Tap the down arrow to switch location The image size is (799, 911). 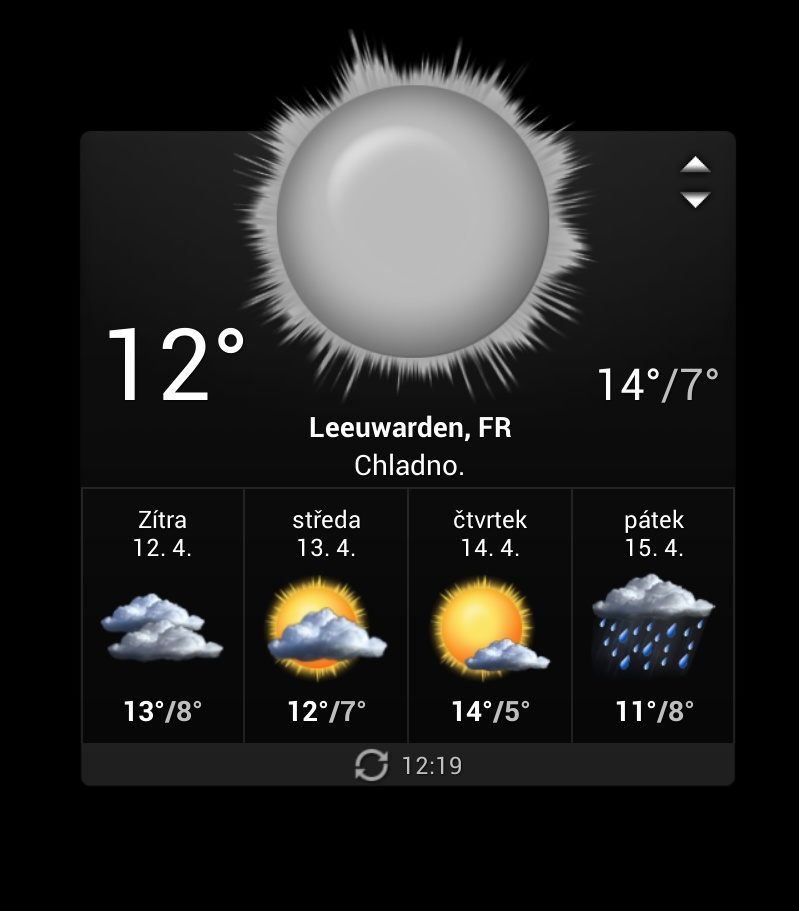point(695,200)
